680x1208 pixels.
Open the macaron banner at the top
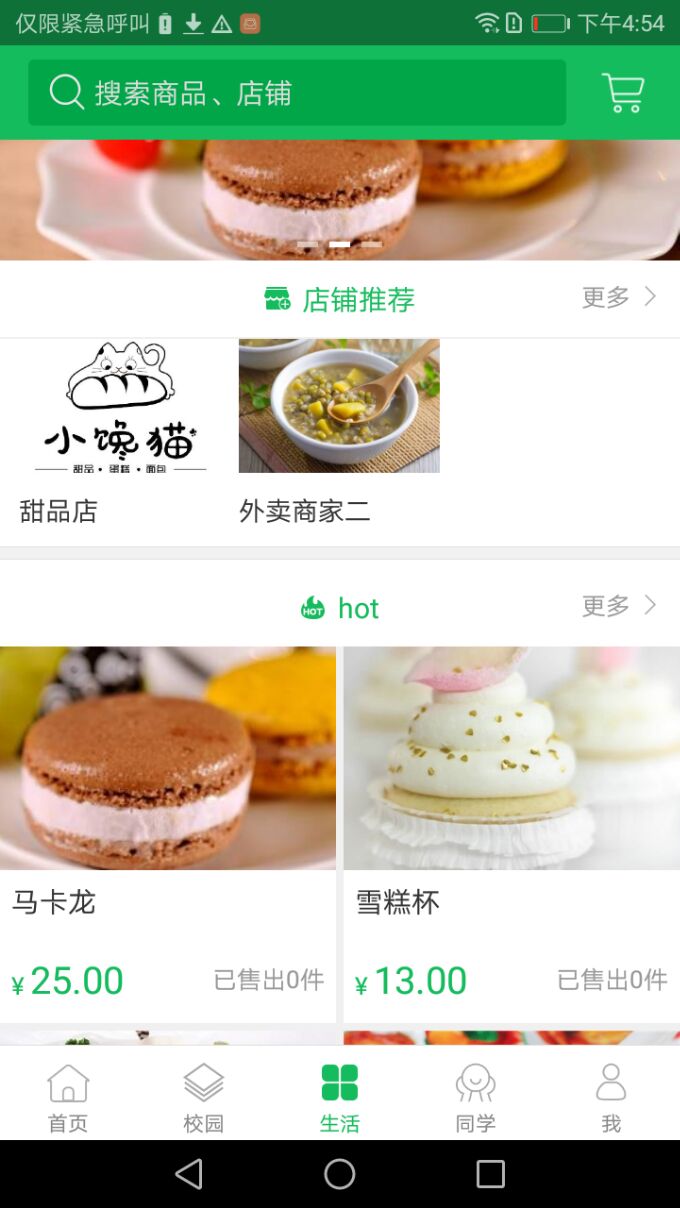340,200
